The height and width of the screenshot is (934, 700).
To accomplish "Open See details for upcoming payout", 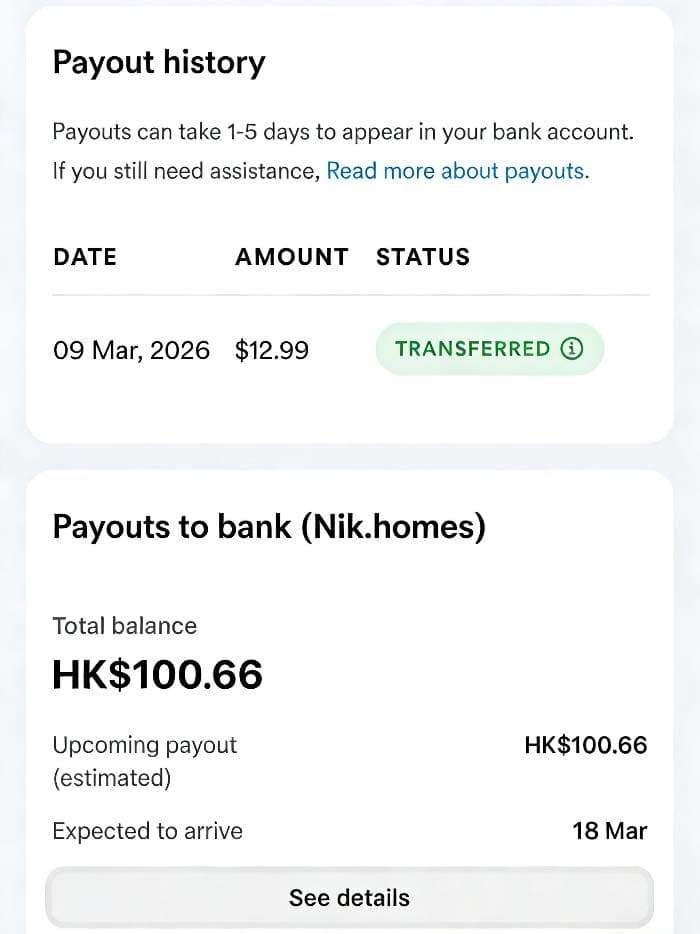I will (349, 897).
